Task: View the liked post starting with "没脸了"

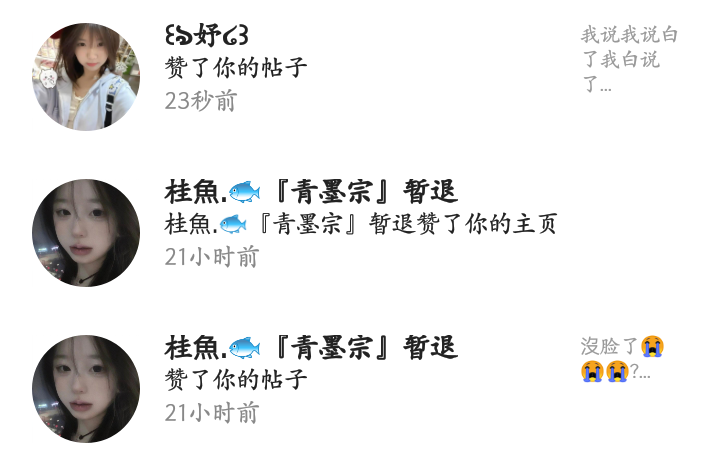Action: point(623,359)
